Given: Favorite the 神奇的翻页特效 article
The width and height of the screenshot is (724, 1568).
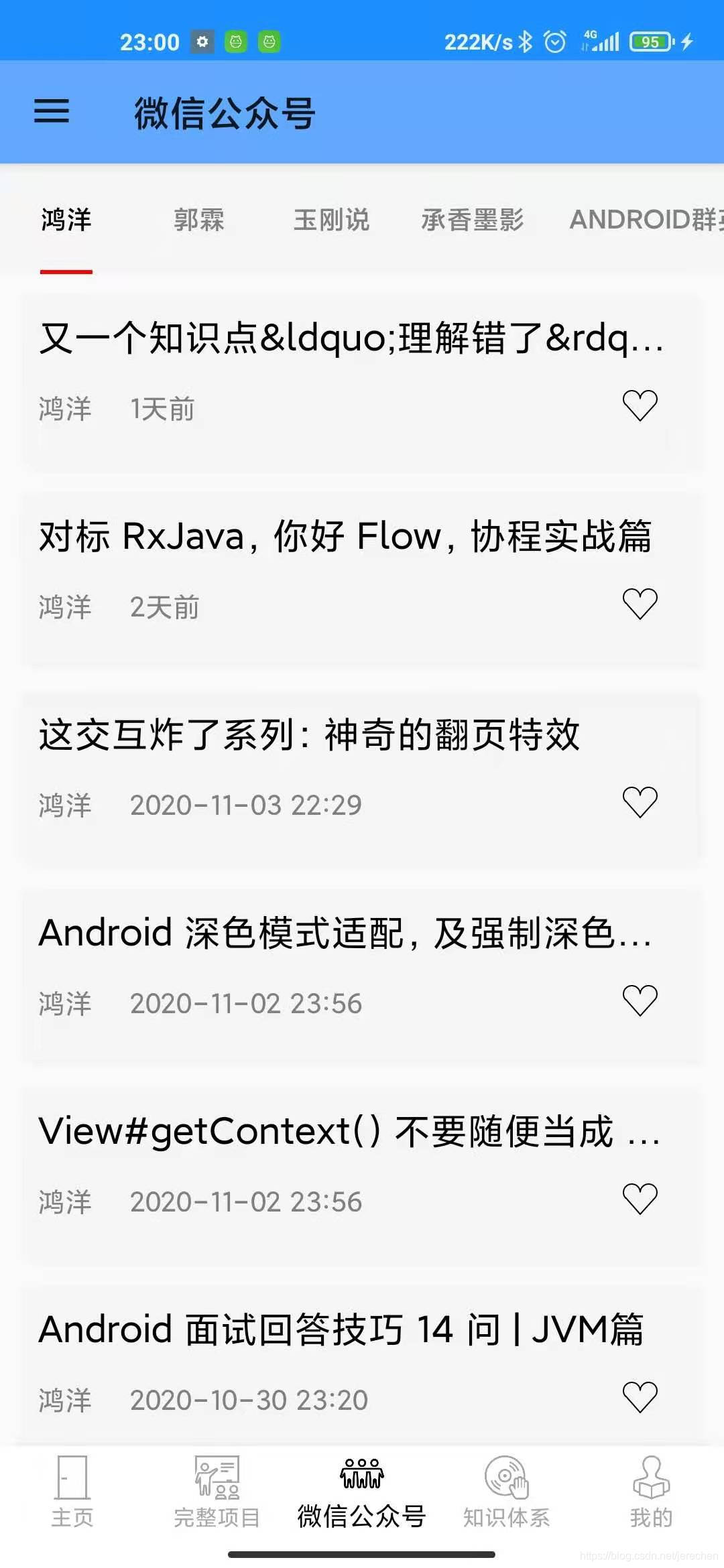Looking at the screenshot, I should [640, 802].
